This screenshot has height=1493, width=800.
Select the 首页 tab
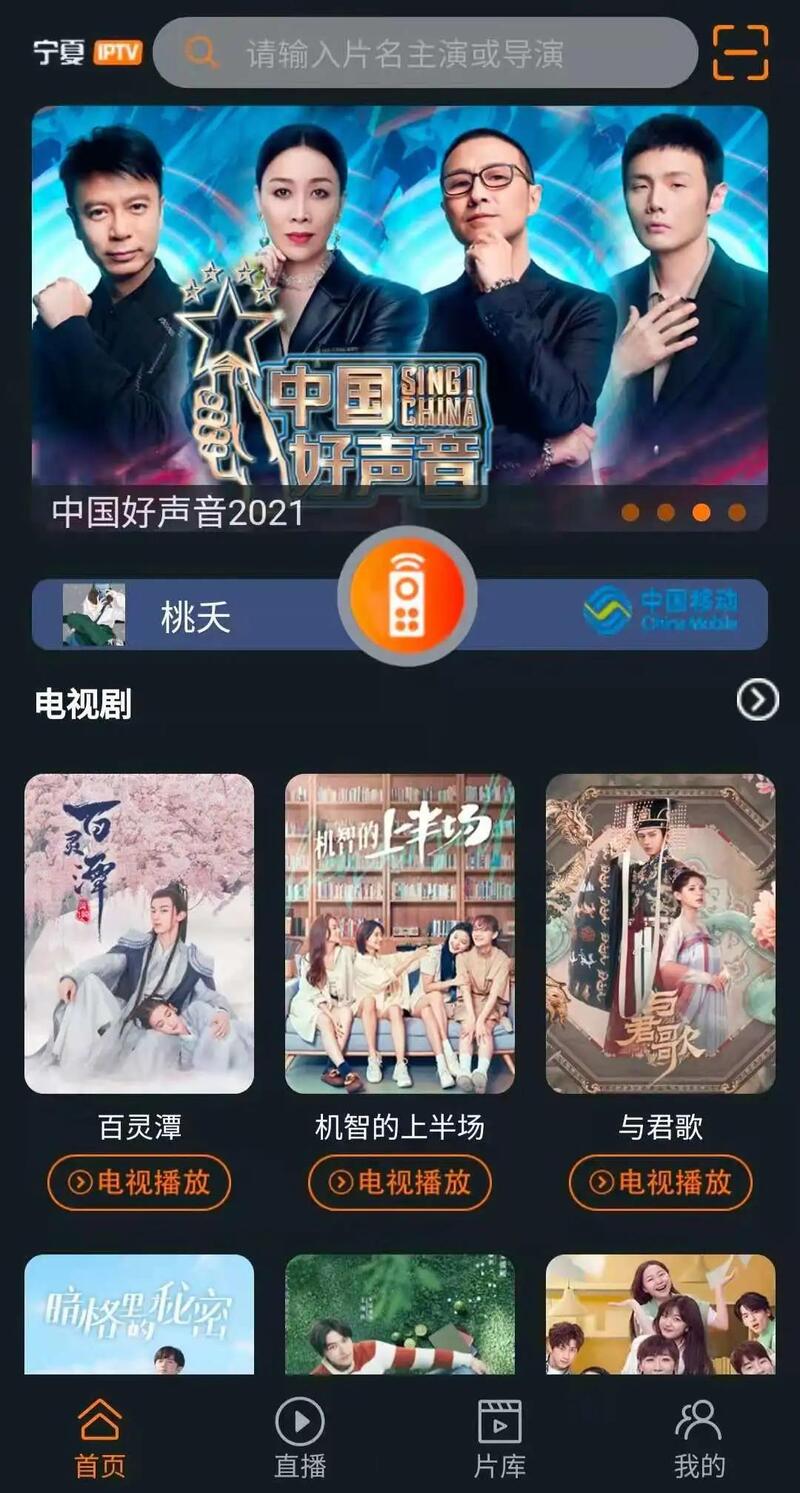[100, 1438]
